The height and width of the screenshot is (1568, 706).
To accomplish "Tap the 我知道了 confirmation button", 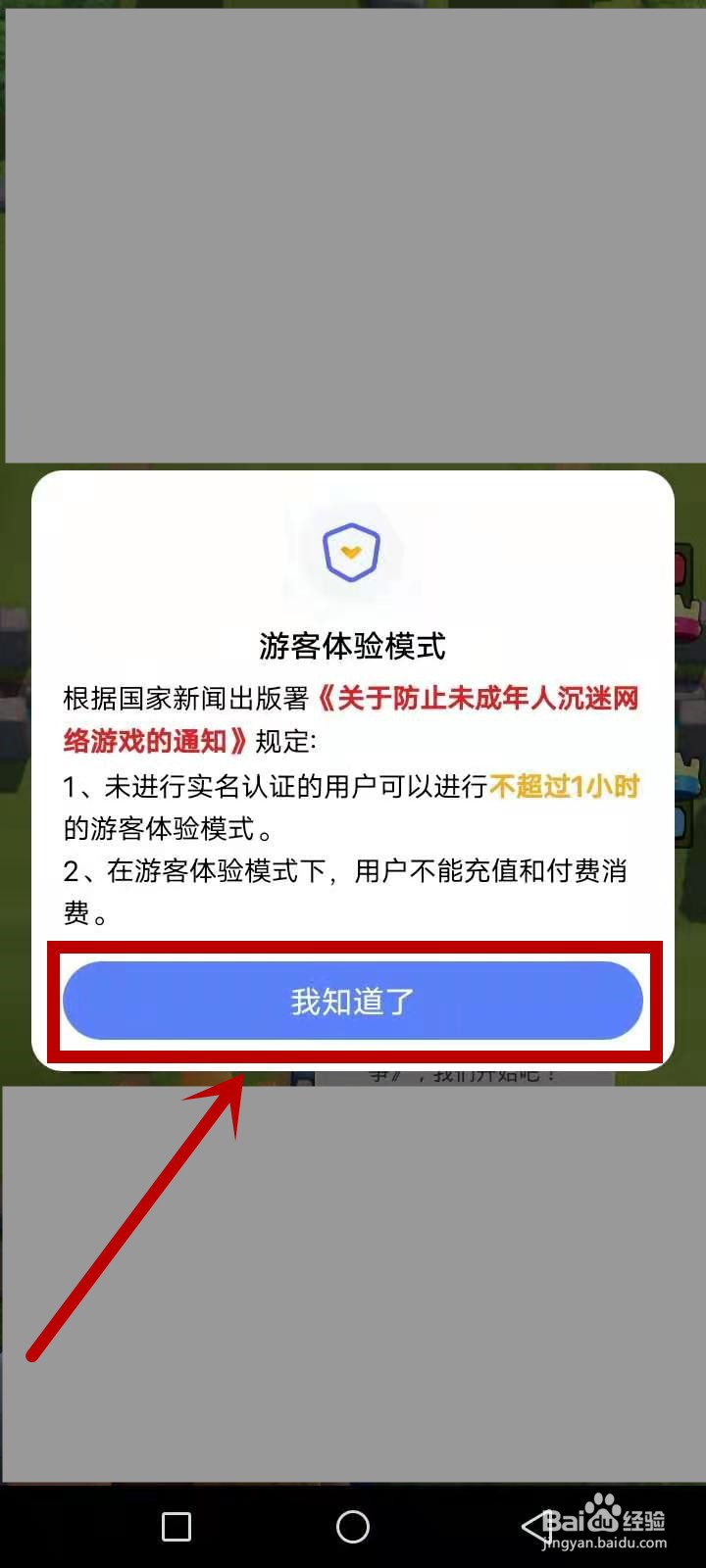I will click(353, 1000).
